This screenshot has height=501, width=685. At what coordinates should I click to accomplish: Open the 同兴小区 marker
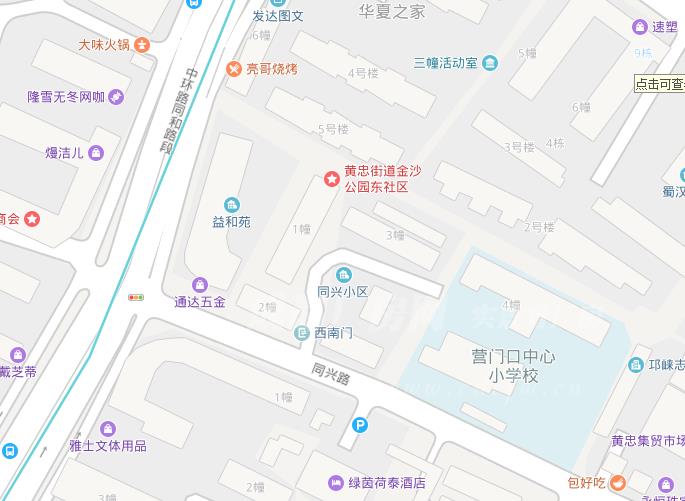(344, 275)
